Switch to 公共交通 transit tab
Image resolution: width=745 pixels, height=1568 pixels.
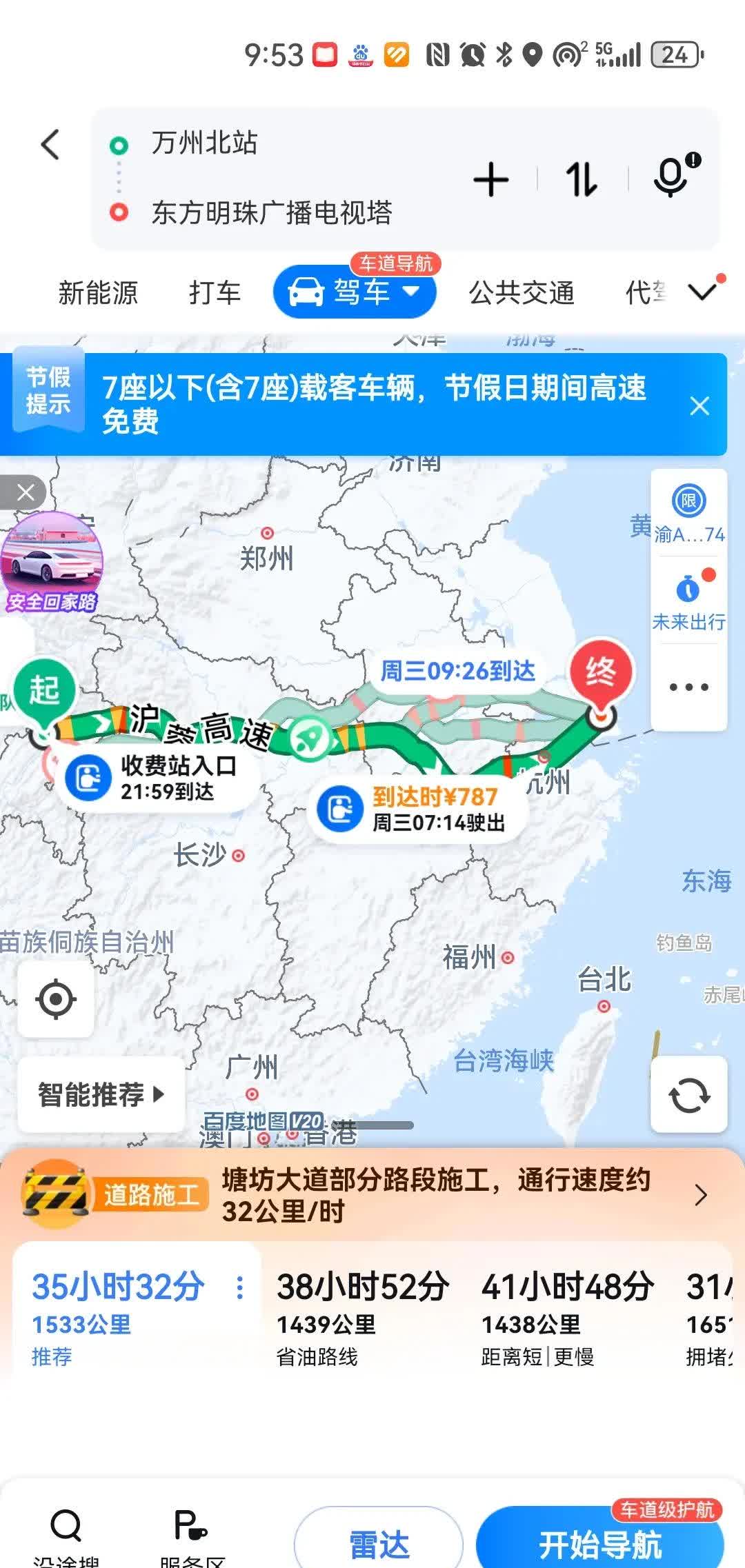click(523, 292)
